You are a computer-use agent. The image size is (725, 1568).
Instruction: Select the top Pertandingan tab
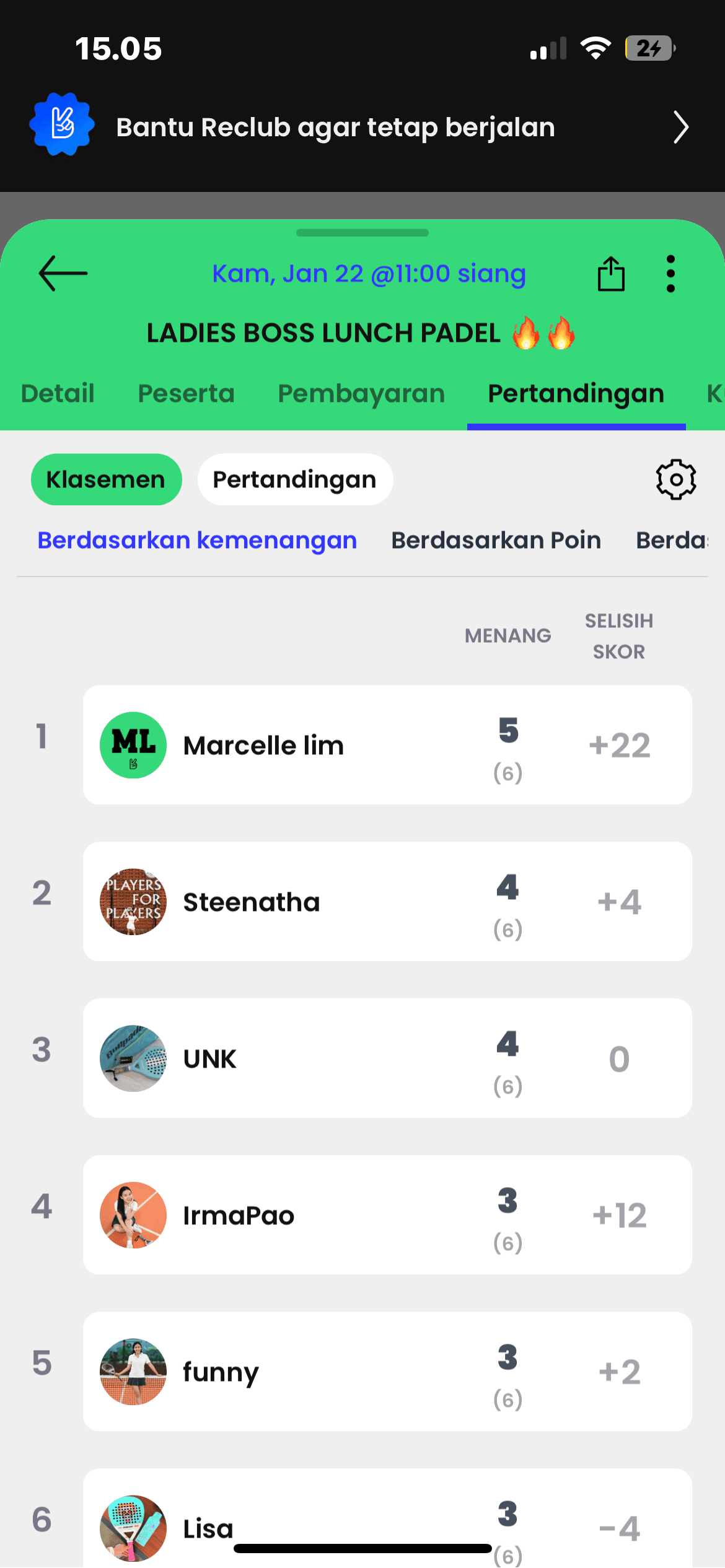[576, 394]
